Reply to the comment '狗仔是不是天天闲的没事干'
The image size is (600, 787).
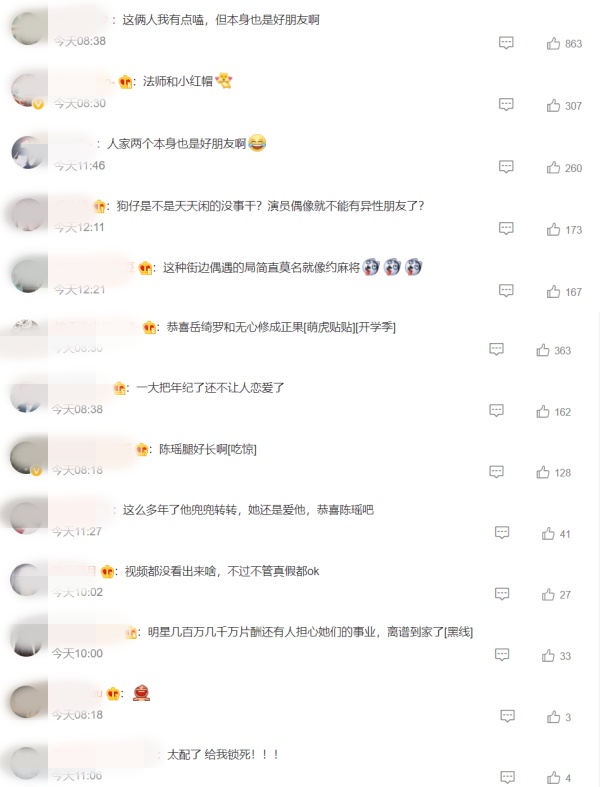click(x=506, y=229)
